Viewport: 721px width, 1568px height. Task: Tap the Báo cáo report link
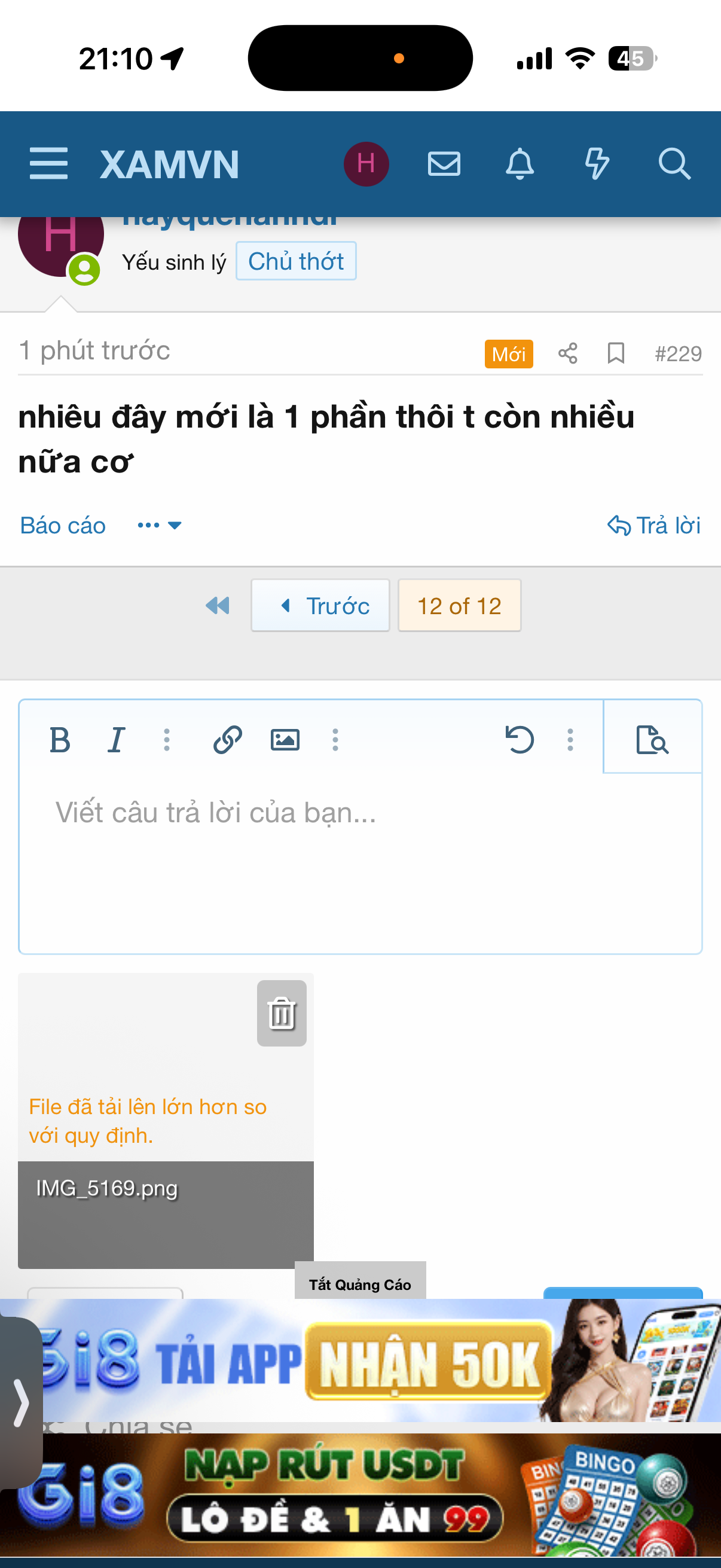pos(63,525)
